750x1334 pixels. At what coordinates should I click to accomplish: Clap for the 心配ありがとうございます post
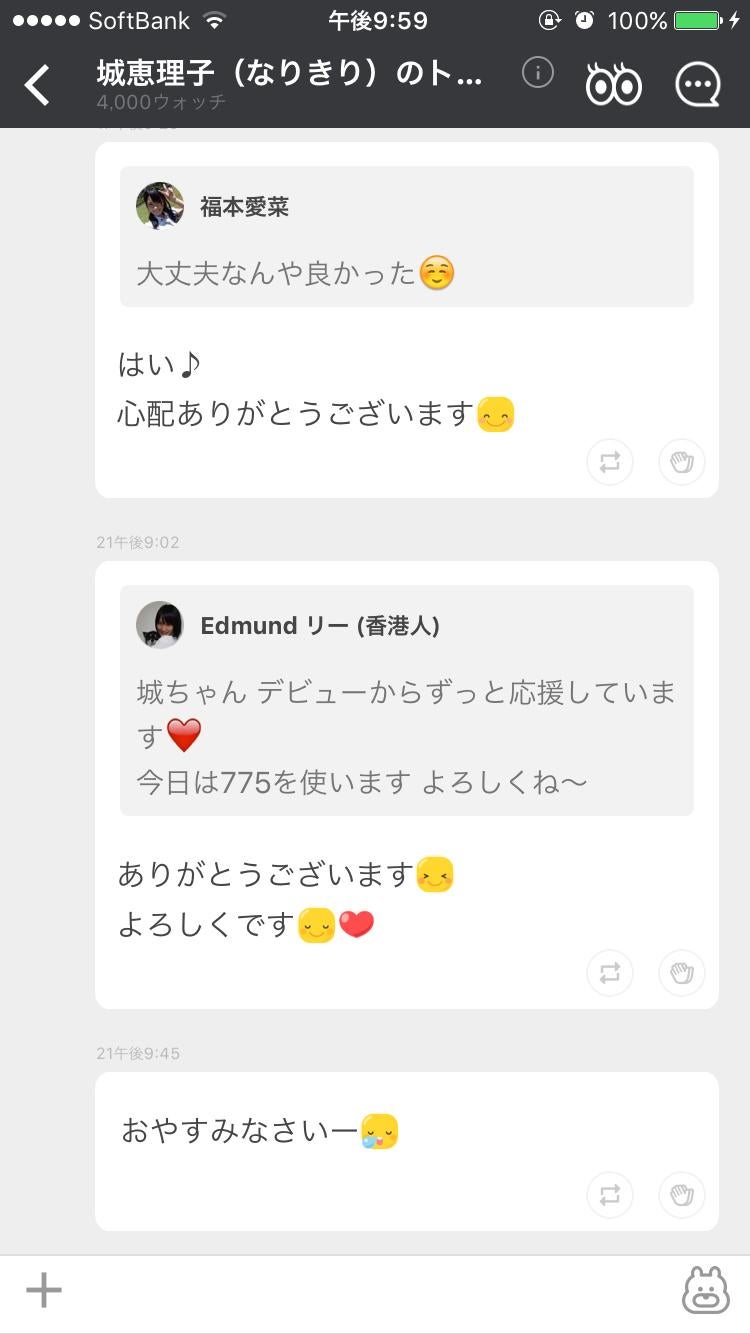(681, 462)
